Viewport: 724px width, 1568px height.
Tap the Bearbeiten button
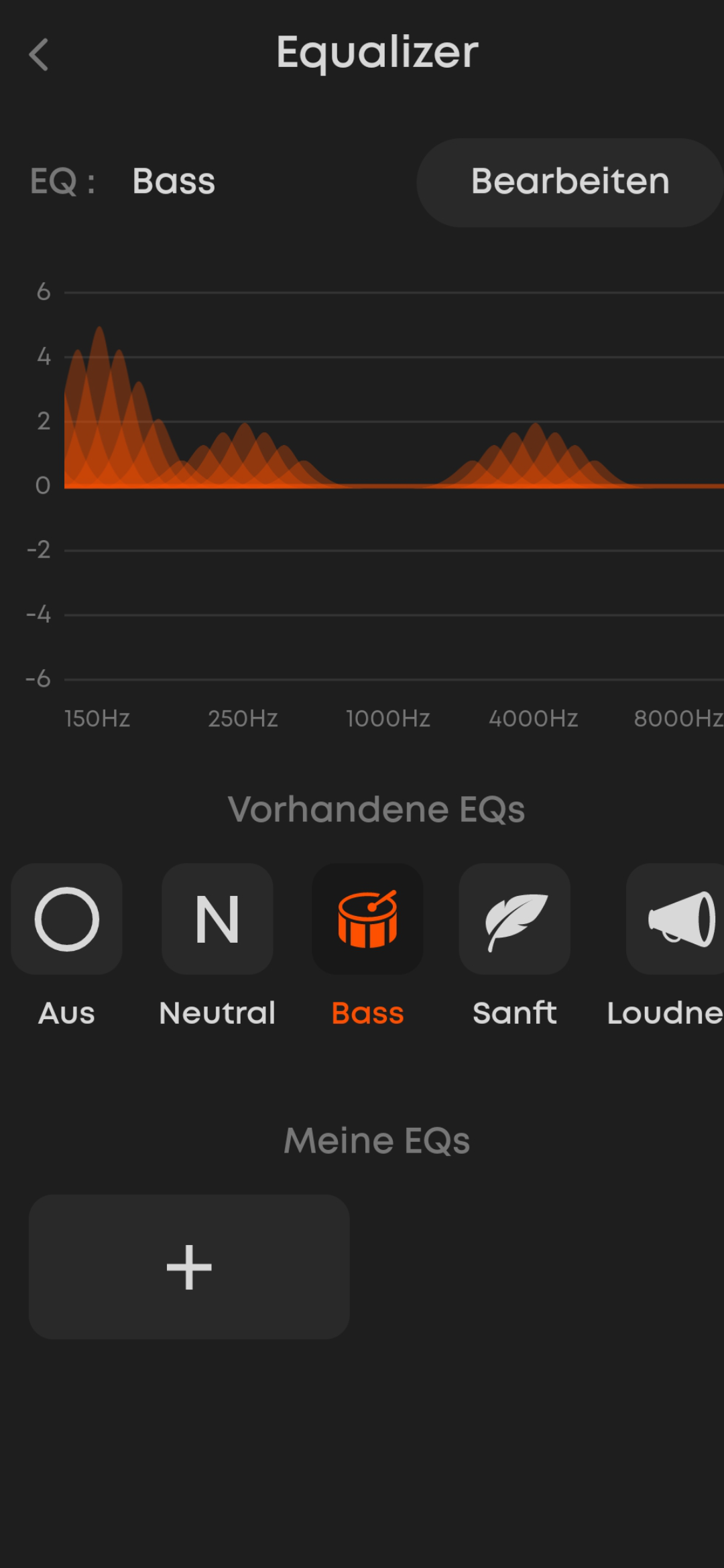coord(570,182)
